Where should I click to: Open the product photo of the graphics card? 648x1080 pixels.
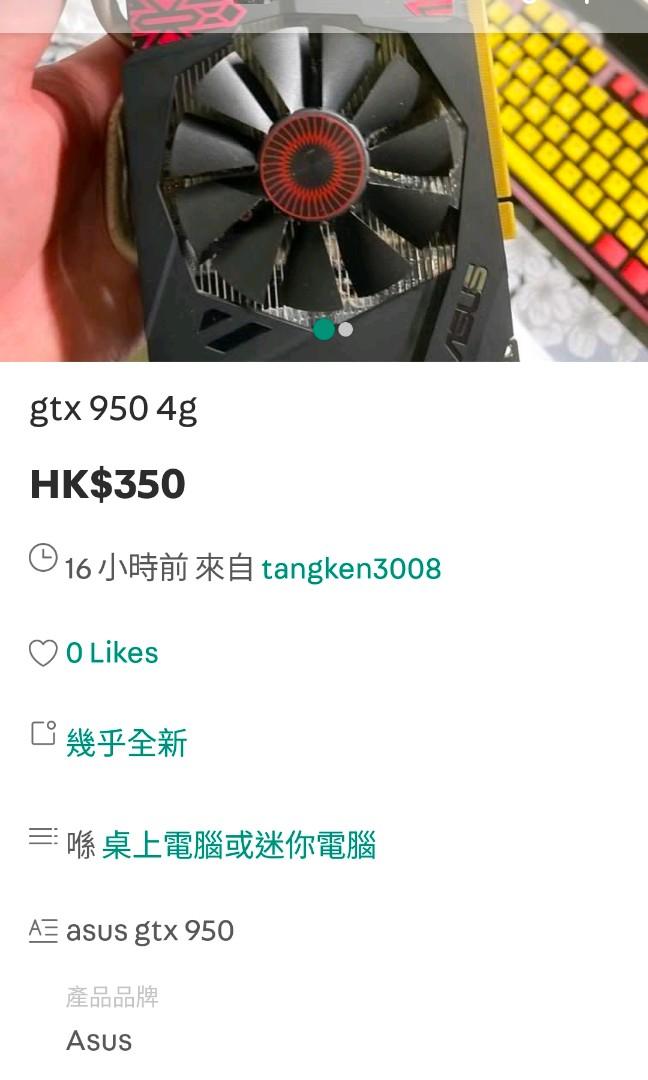pyautogui.click(x=324, y=180)
